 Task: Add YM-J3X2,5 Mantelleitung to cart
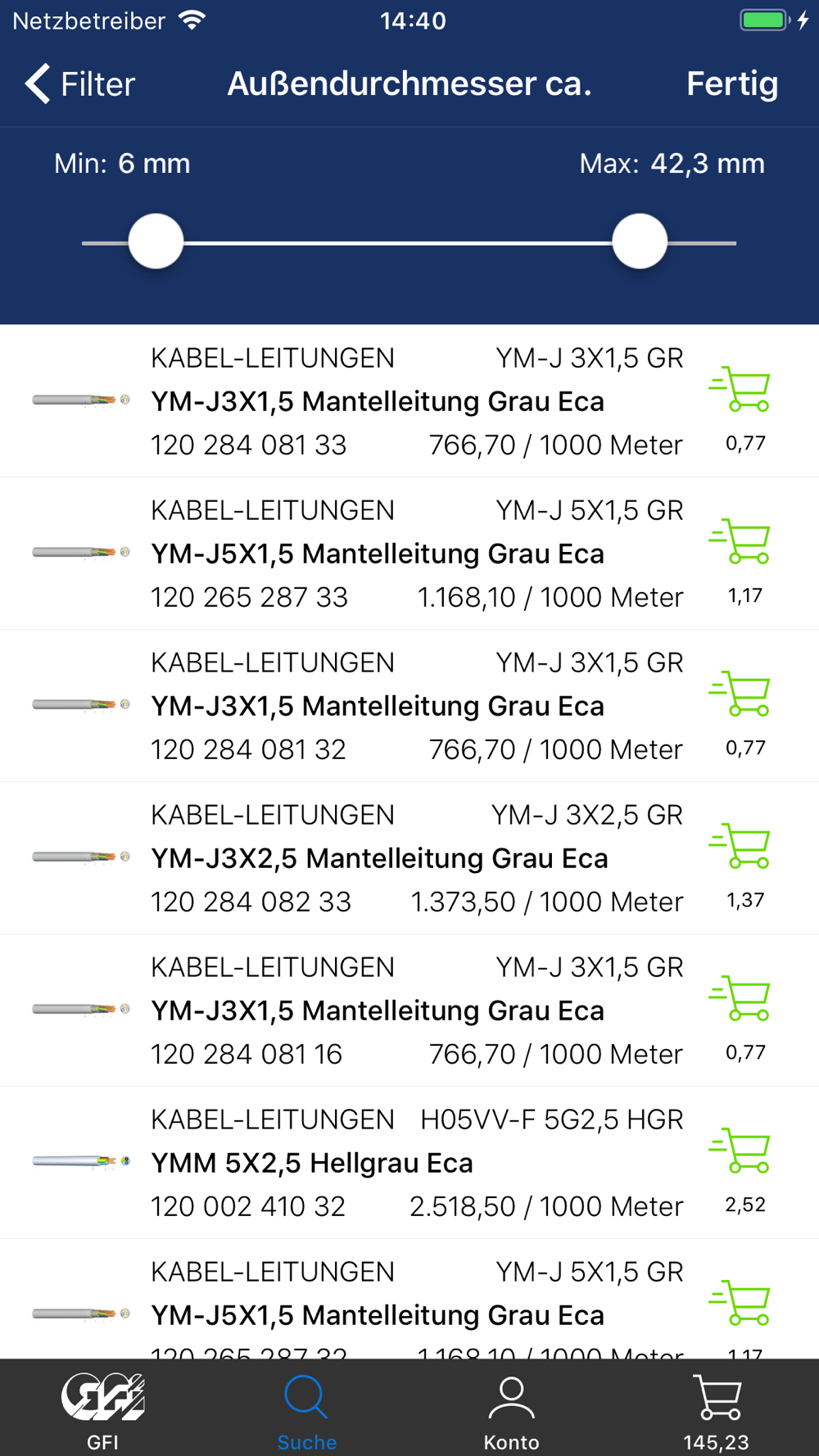pos(741,847)
